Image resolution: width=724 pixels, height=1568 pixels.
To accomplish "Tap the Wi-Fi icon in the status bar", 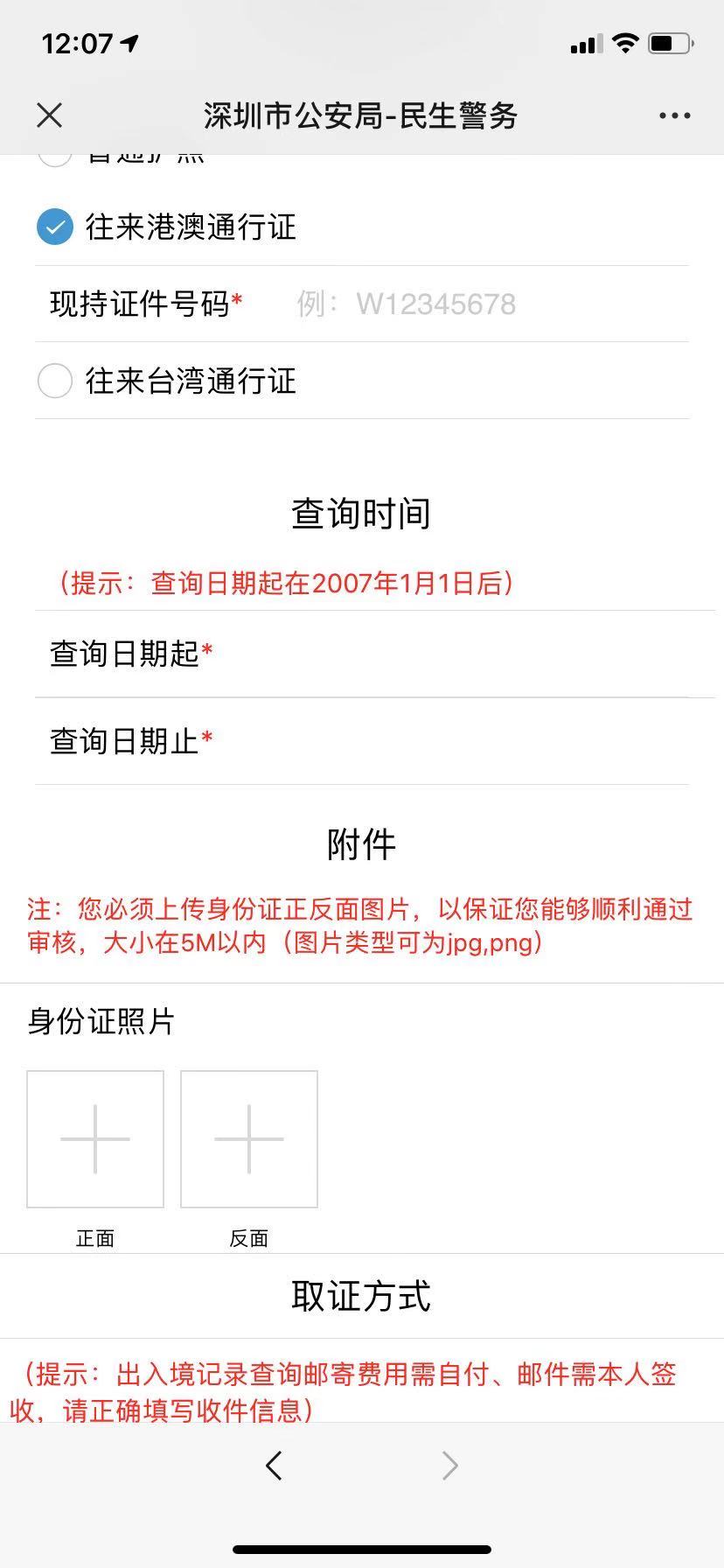I will [x=624, y=42].
